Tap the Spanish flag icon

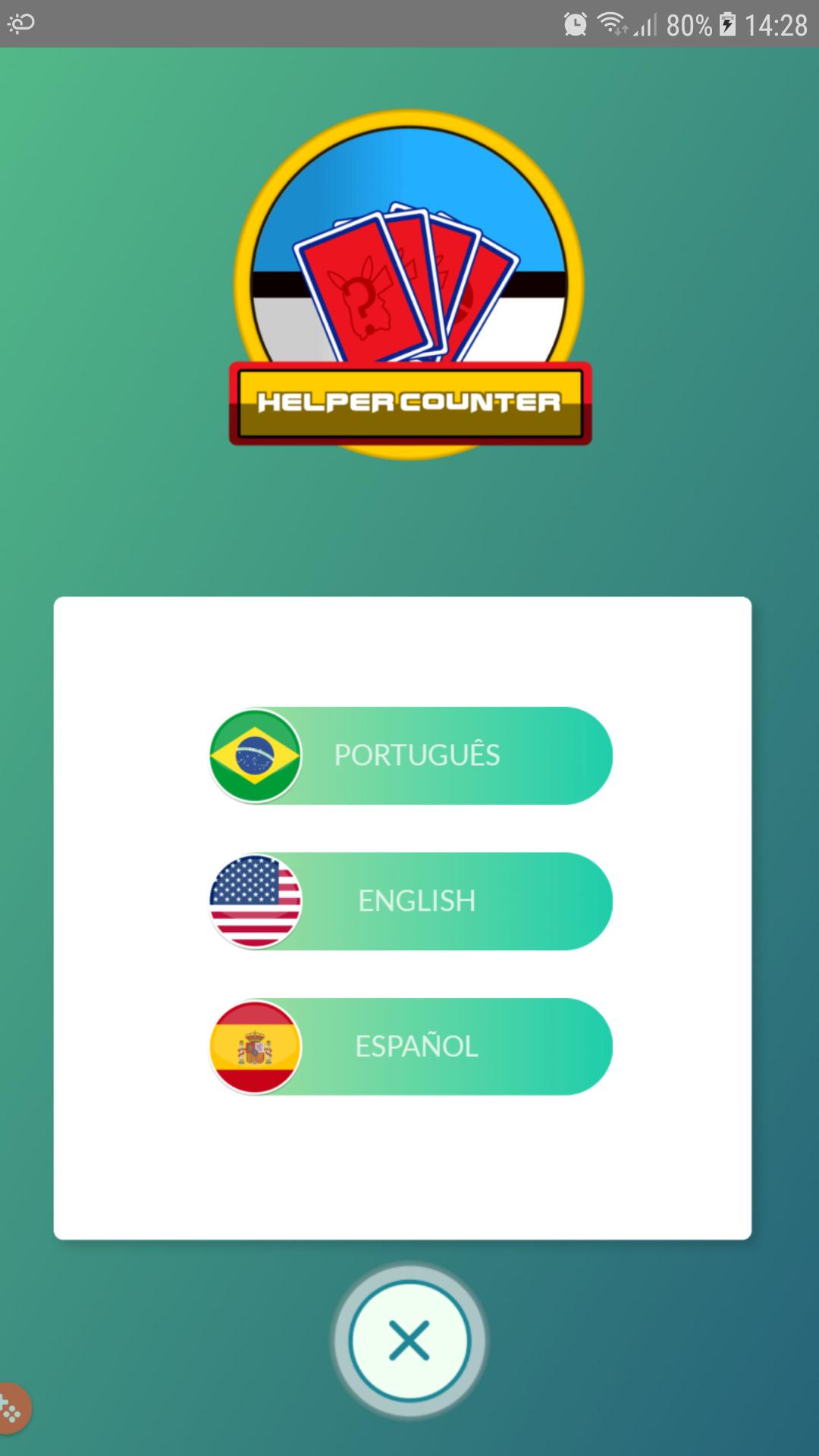(x=256, y=1046)
